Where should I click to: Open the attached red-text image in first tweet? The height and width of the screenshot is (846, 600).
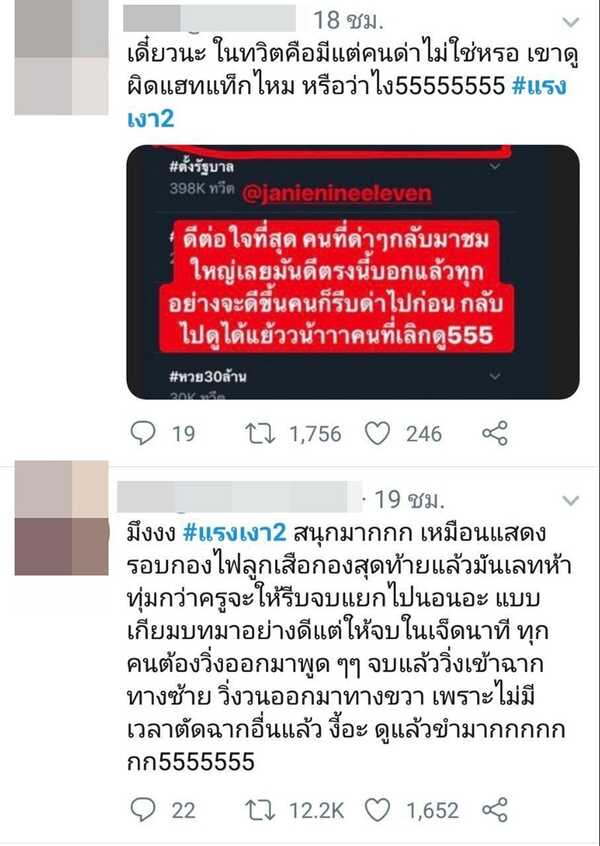tap(352, 272)
